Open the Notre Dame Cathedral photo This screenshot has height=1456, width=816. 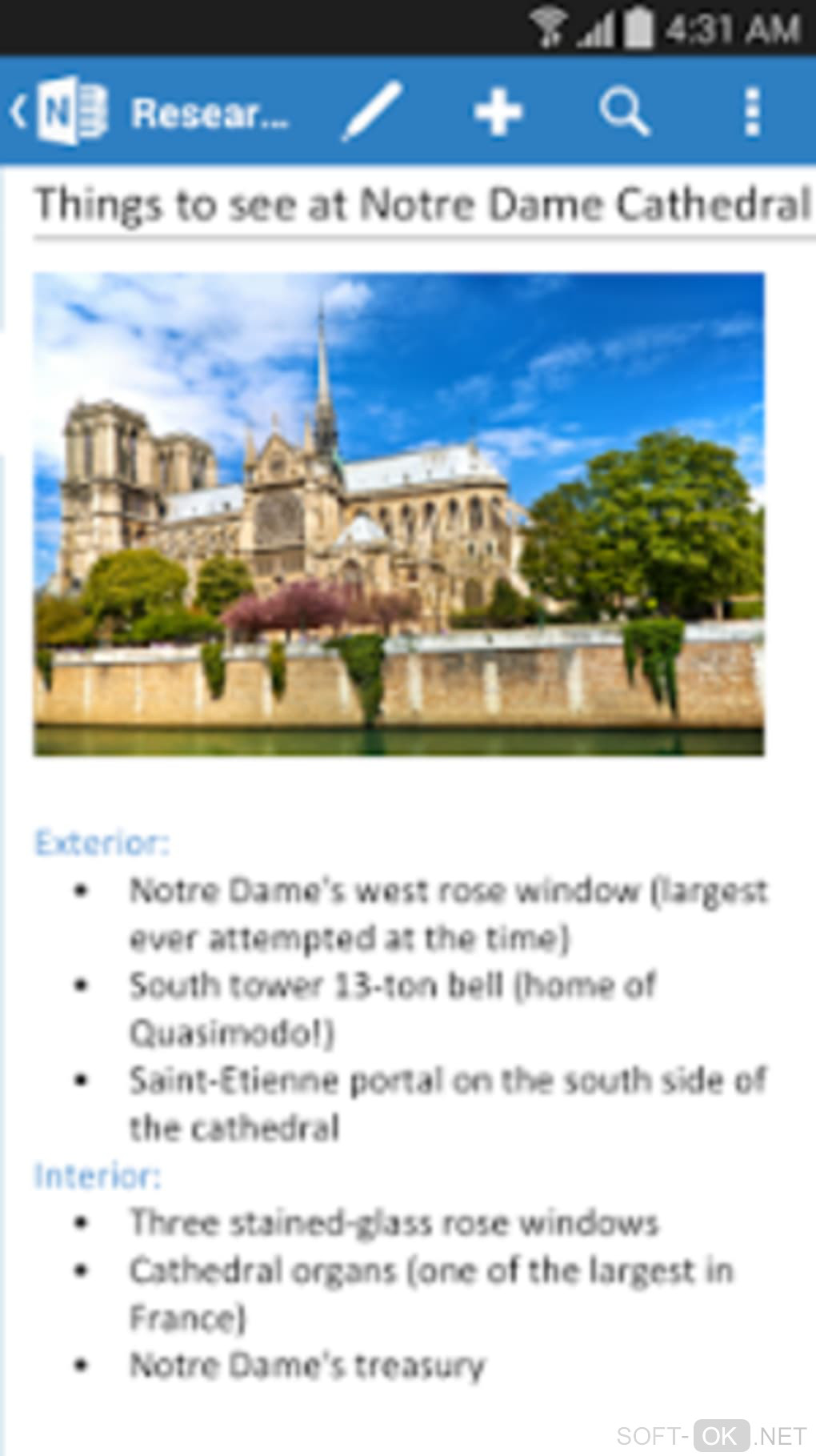coord(398,514)
